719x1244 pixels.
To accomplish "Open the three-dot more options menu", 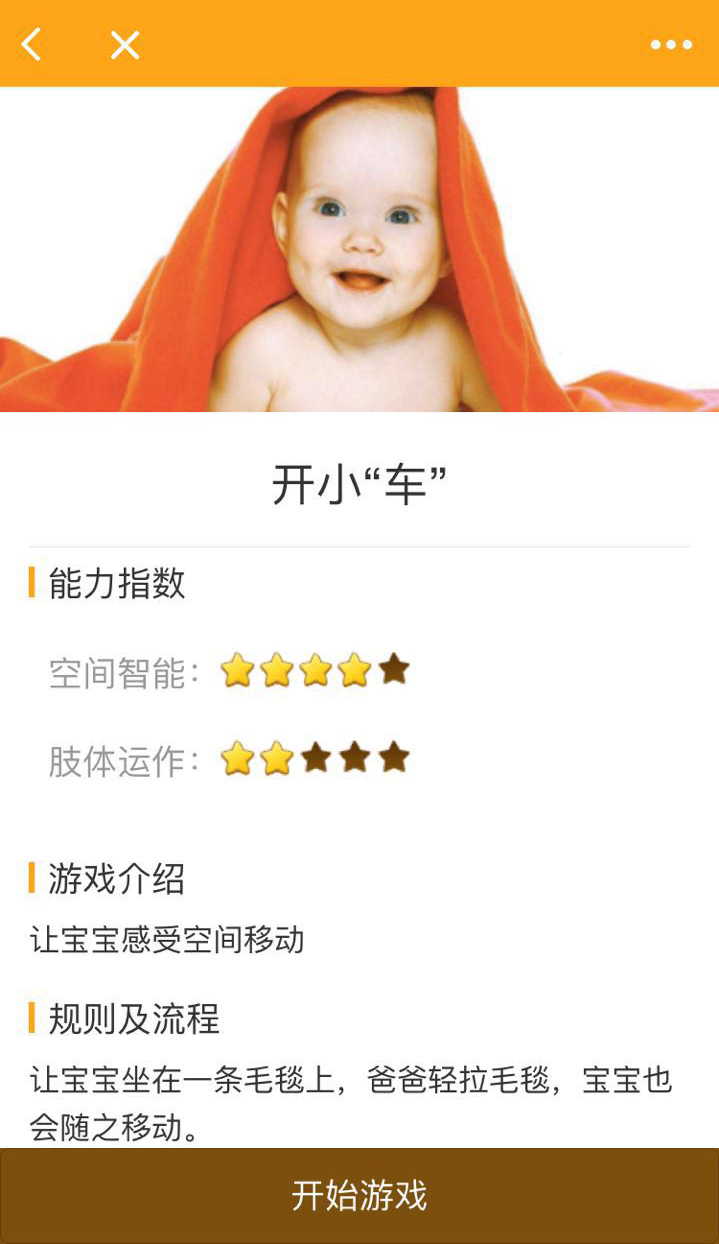I will (x=671, y=44).
